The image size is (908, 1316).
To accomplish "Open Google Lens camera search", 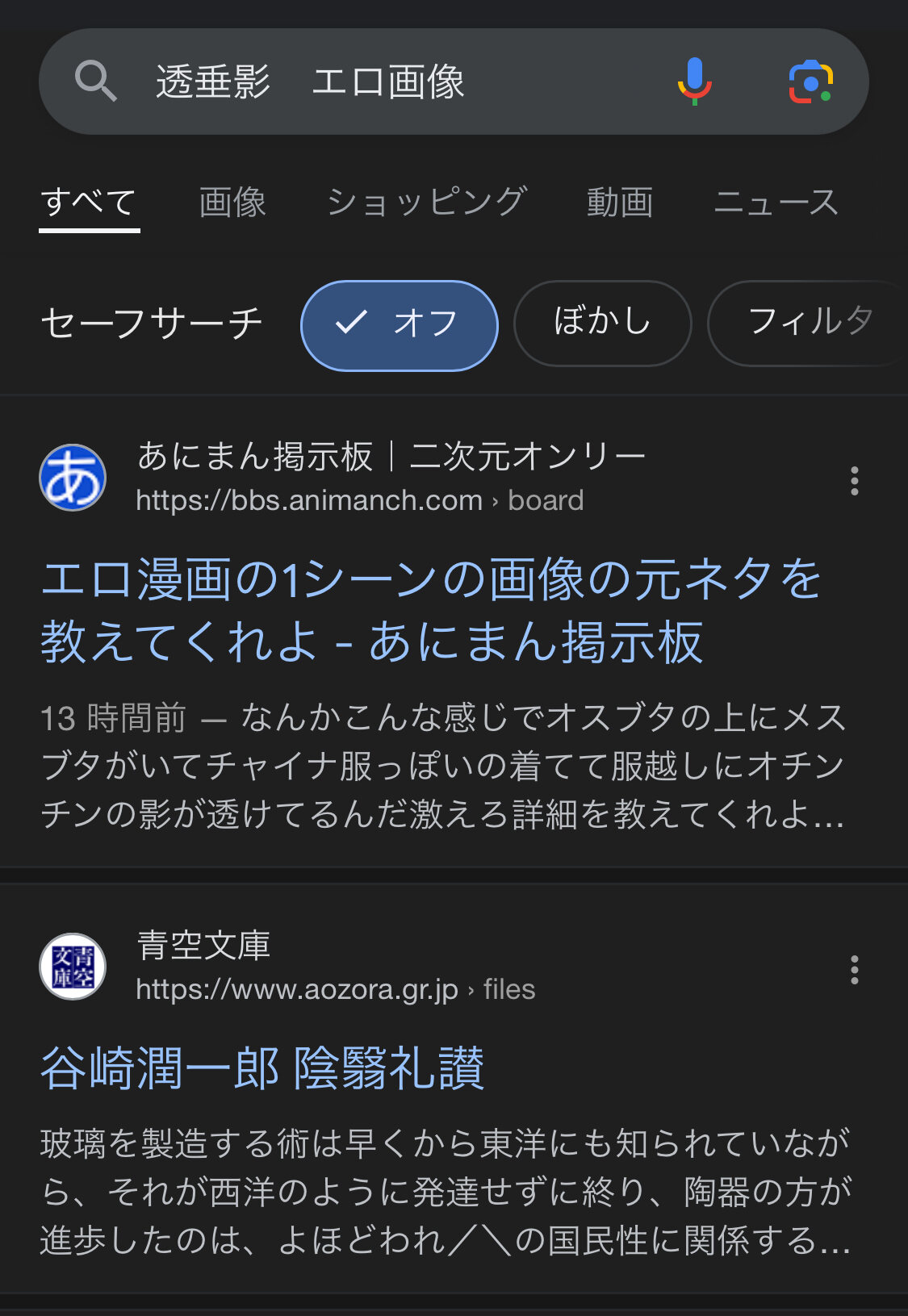I will click(x=810, y=81).
